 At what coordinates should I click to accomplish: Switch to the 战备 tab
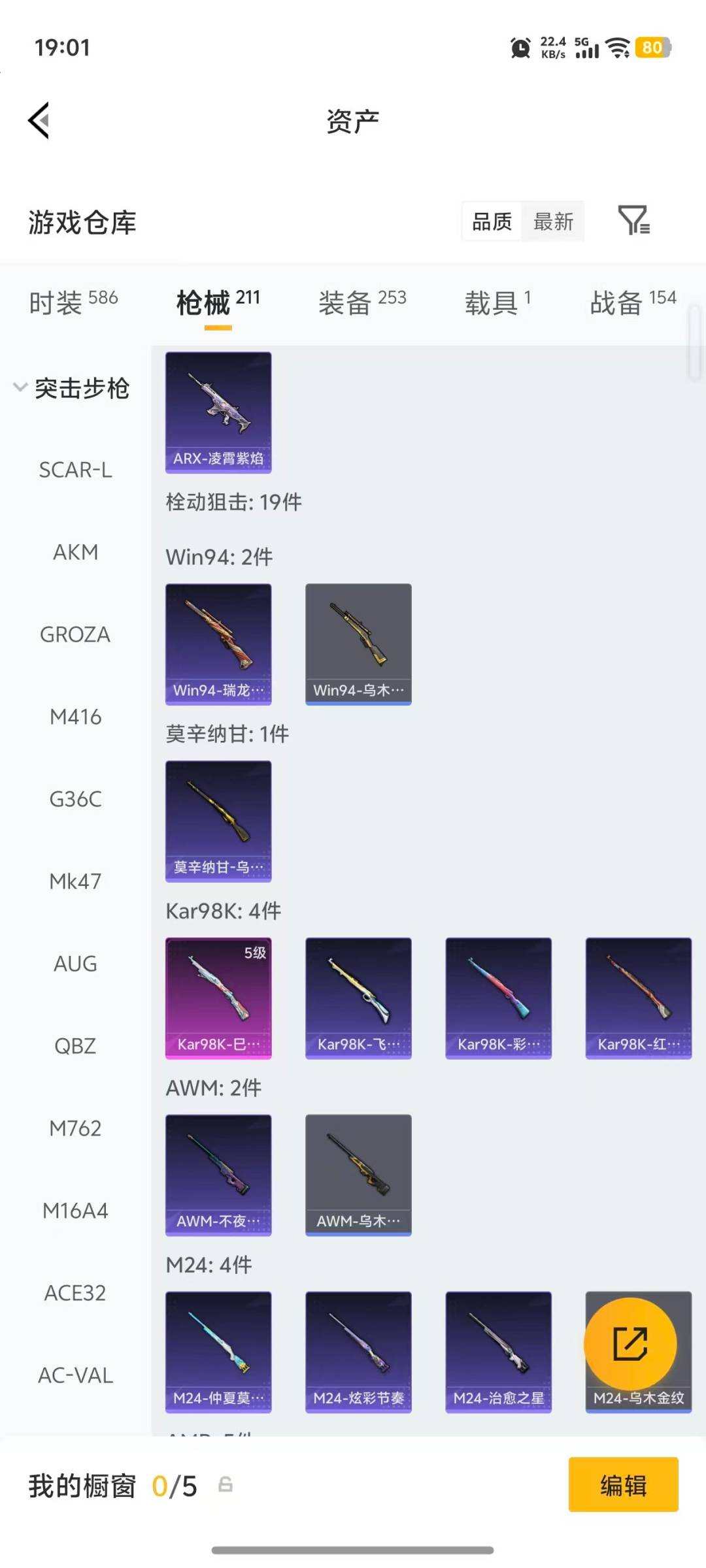click(x=632, y=302)
